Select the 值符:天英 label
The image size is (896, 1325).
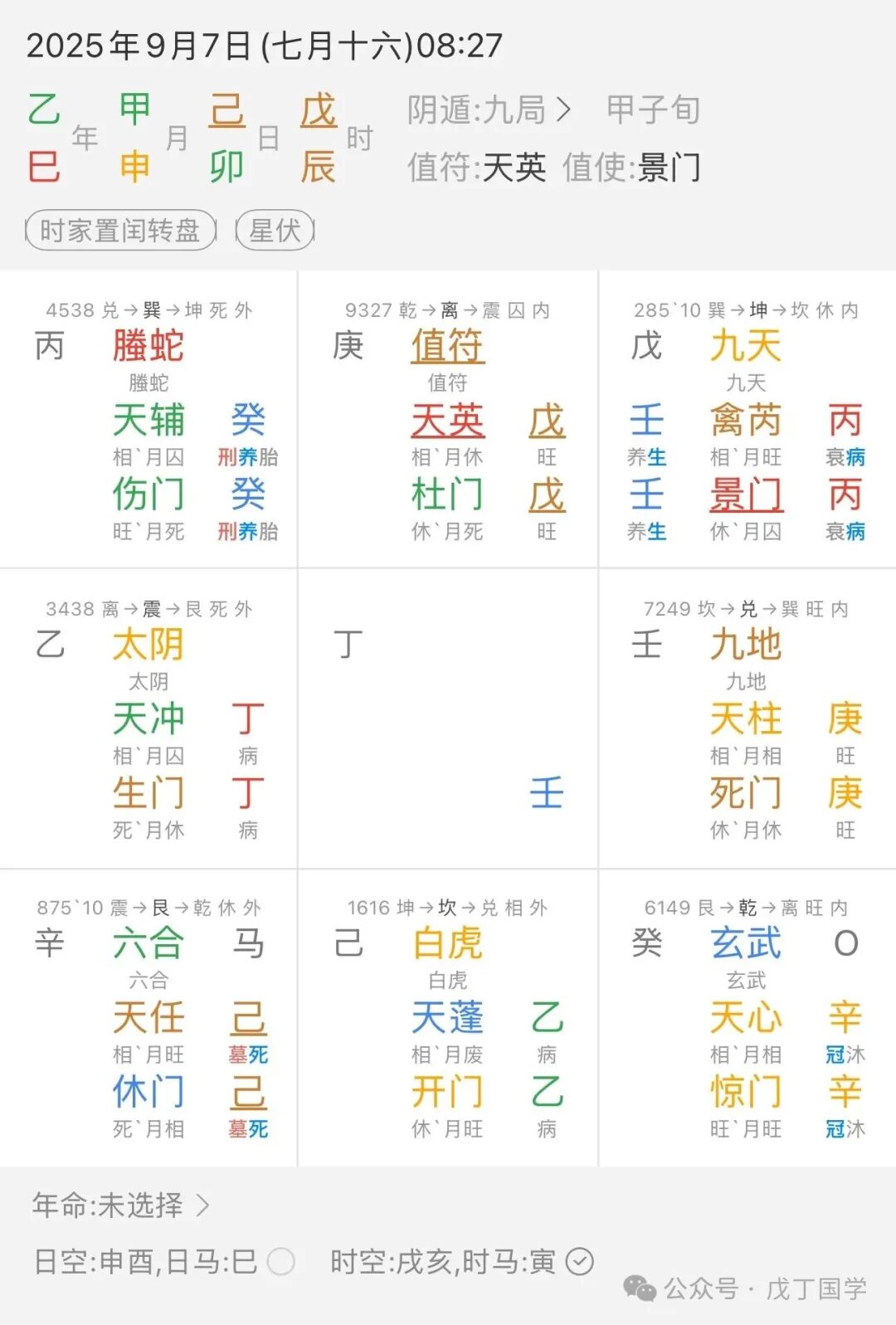pos(476,168)
